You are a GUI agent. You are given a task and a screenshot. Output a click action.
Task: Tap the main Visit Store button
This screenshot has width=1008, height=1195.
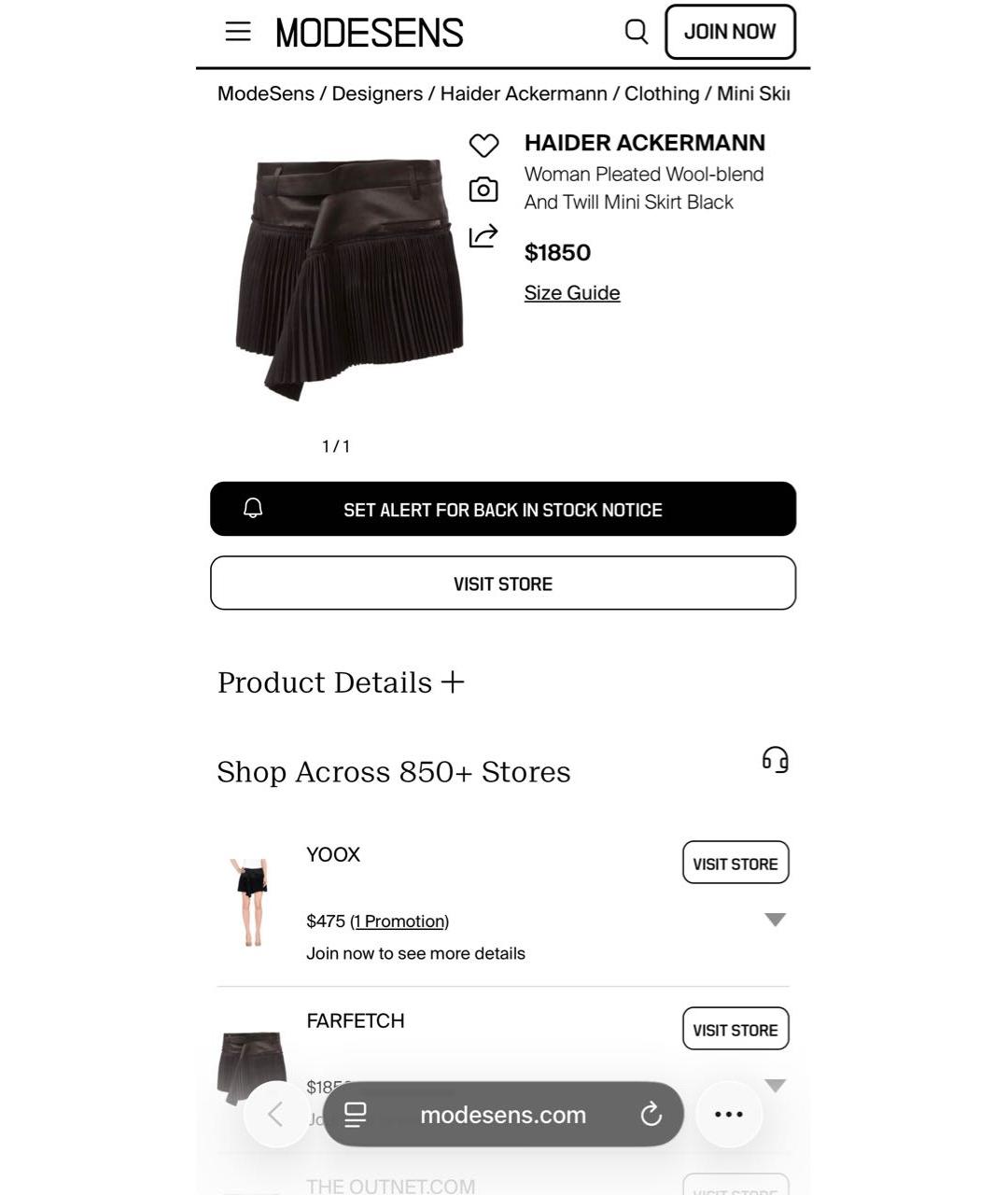502,583
